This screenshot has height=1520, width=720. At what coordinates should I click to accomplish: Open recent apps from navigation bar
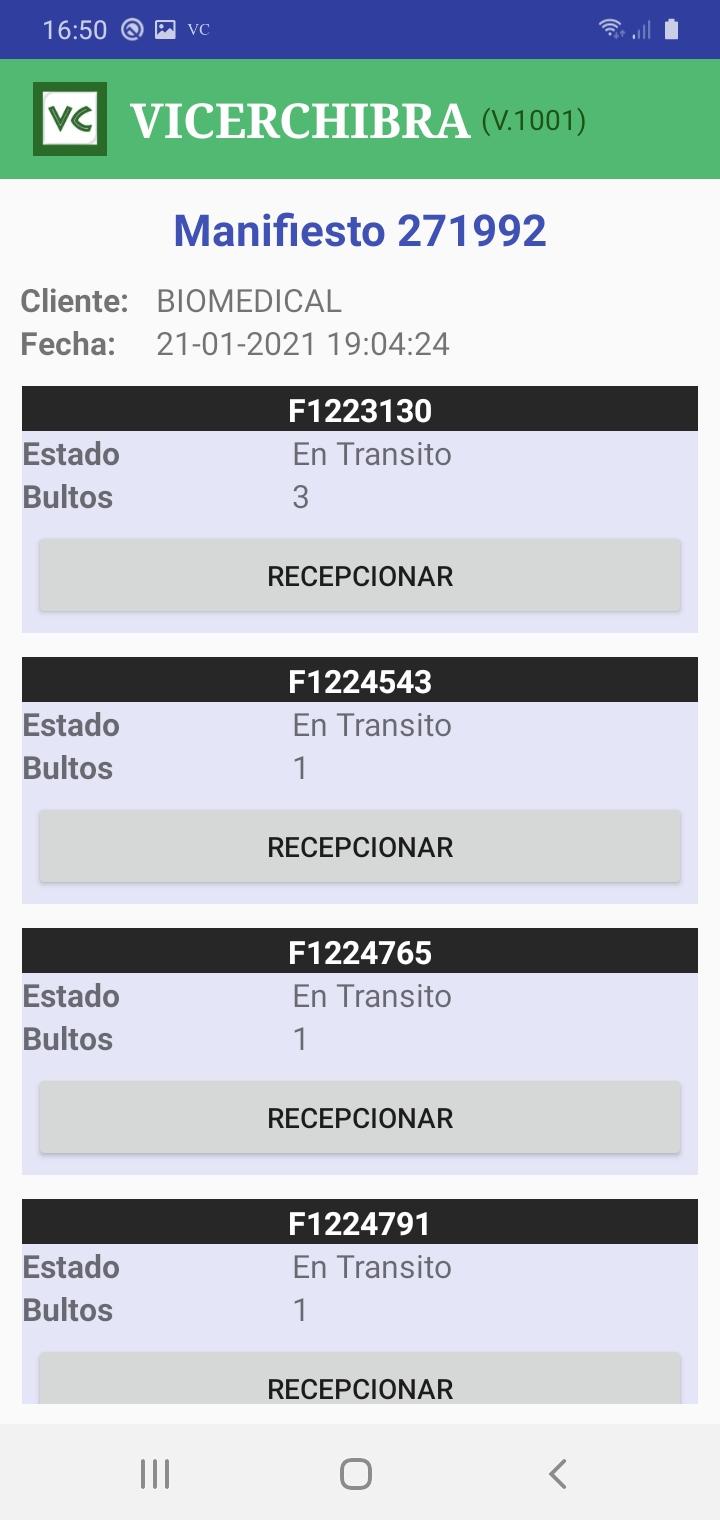click(x=155, y=1473)
